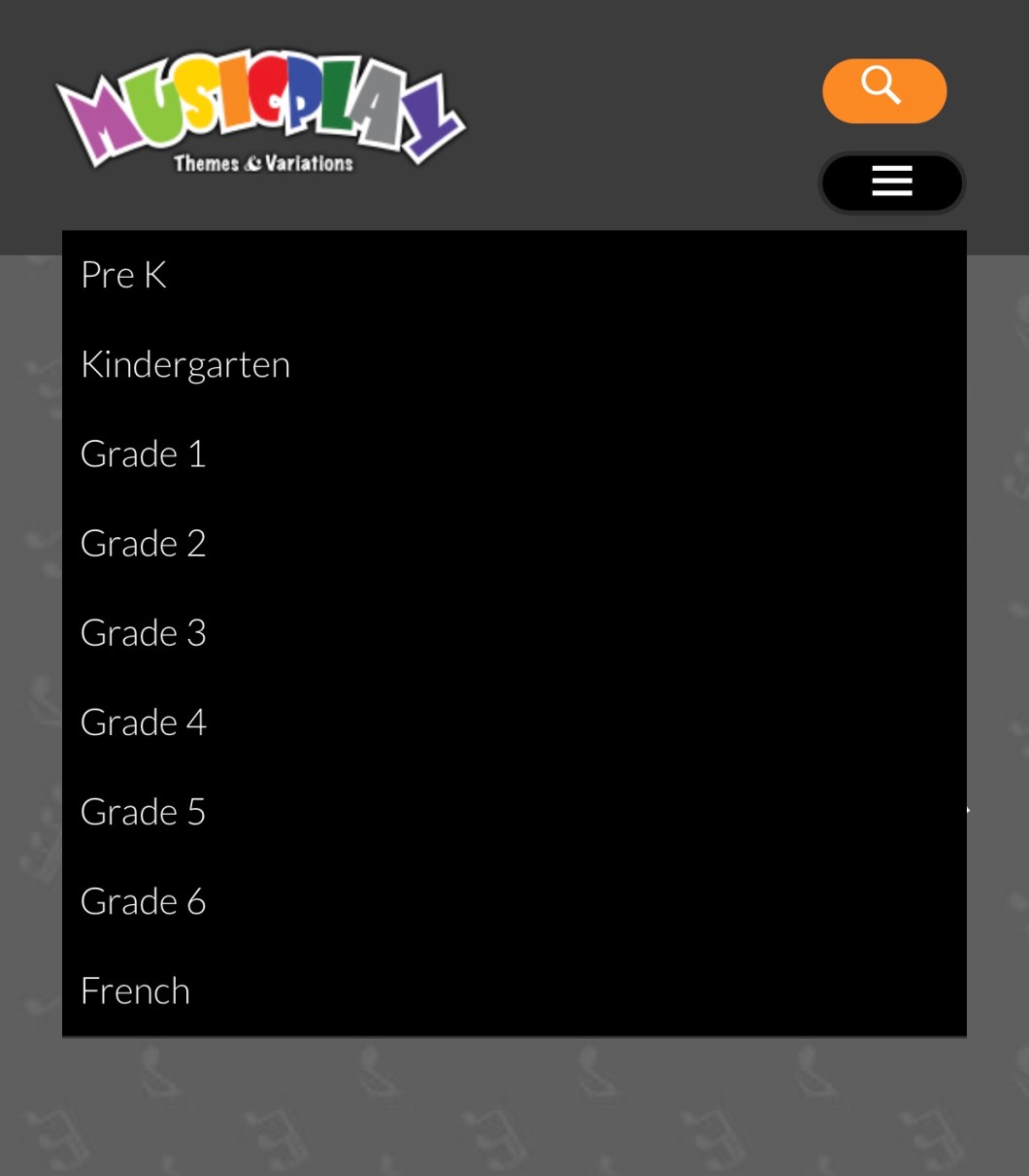Image resolution: width=1029 pixels, height=1176 pixels.
Task: Open Grade 6
Action: [144, 901]
